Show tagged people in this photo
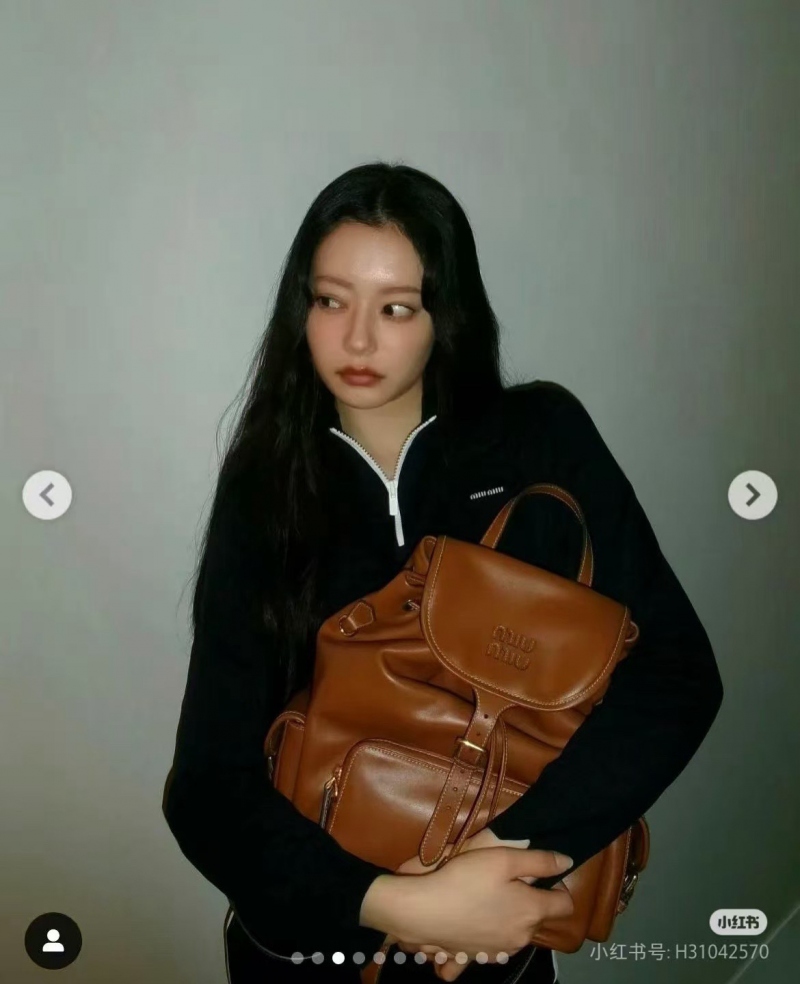The width and height of the screenshot is (800, 984). click(53, 940)
